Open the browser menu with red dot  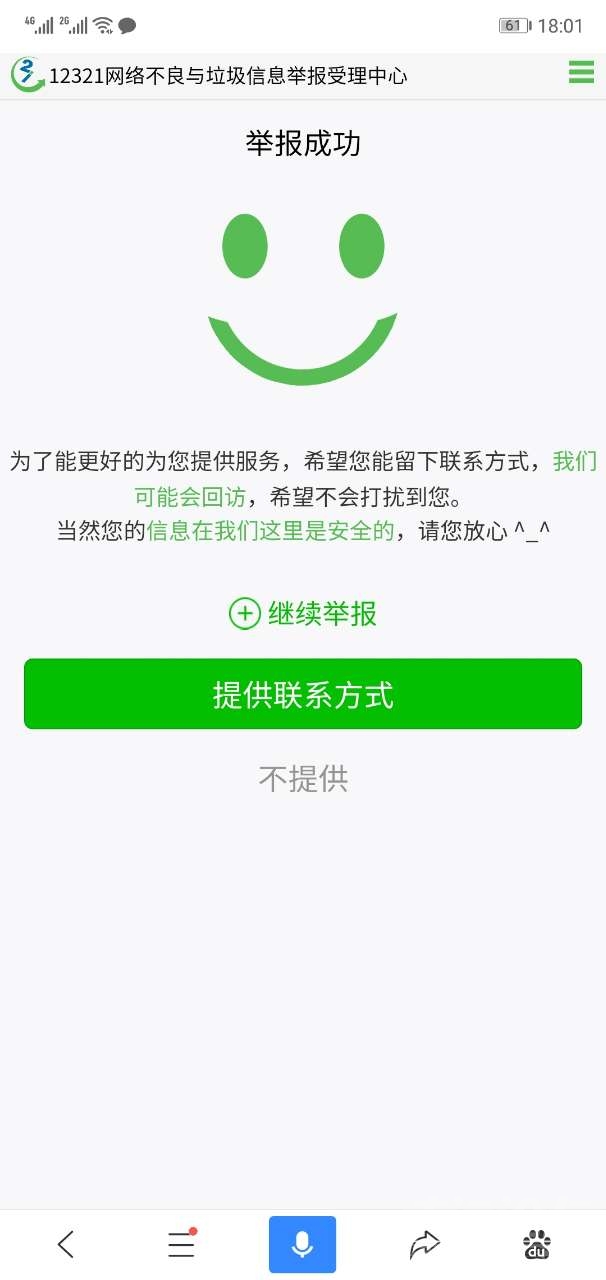181,1244
